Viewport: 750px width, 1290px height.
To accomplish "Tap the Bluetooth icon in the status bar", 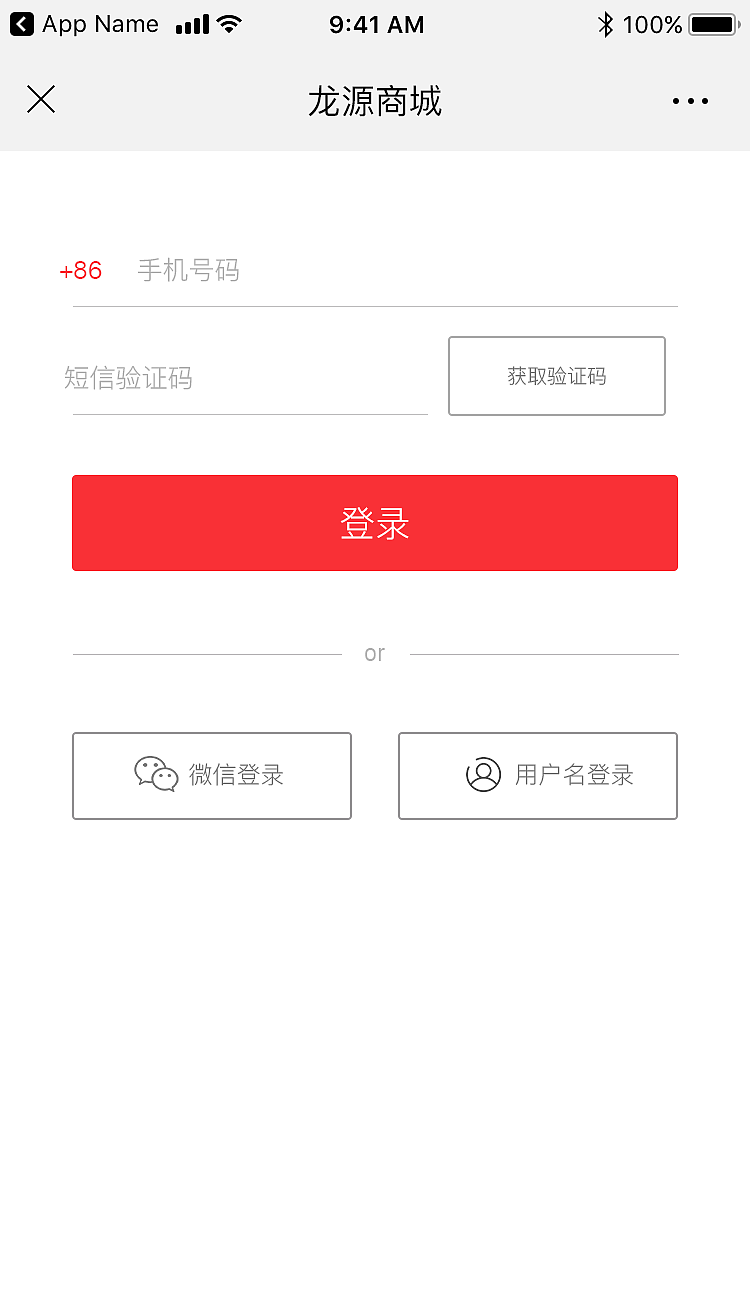I will click(x=604, y=24).
